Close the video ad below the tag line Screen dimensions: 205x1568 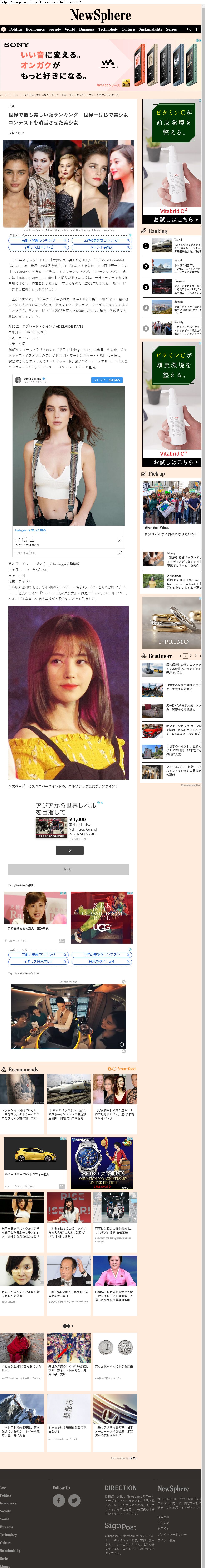pyautogui.click(x=123, y=982)
